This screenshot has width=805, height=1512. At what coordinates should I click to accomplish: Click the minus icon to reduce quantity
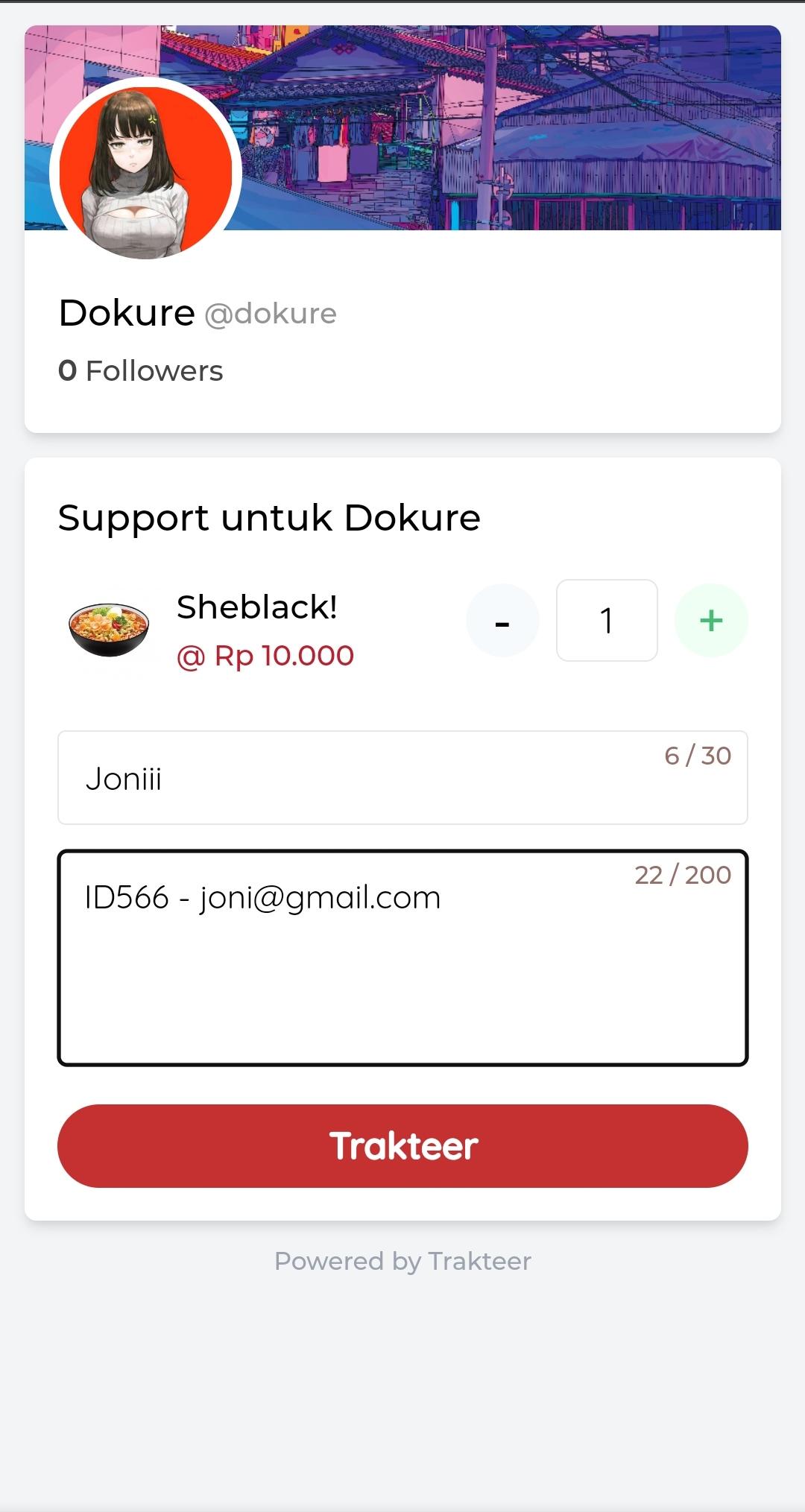(x=502, y=620)
